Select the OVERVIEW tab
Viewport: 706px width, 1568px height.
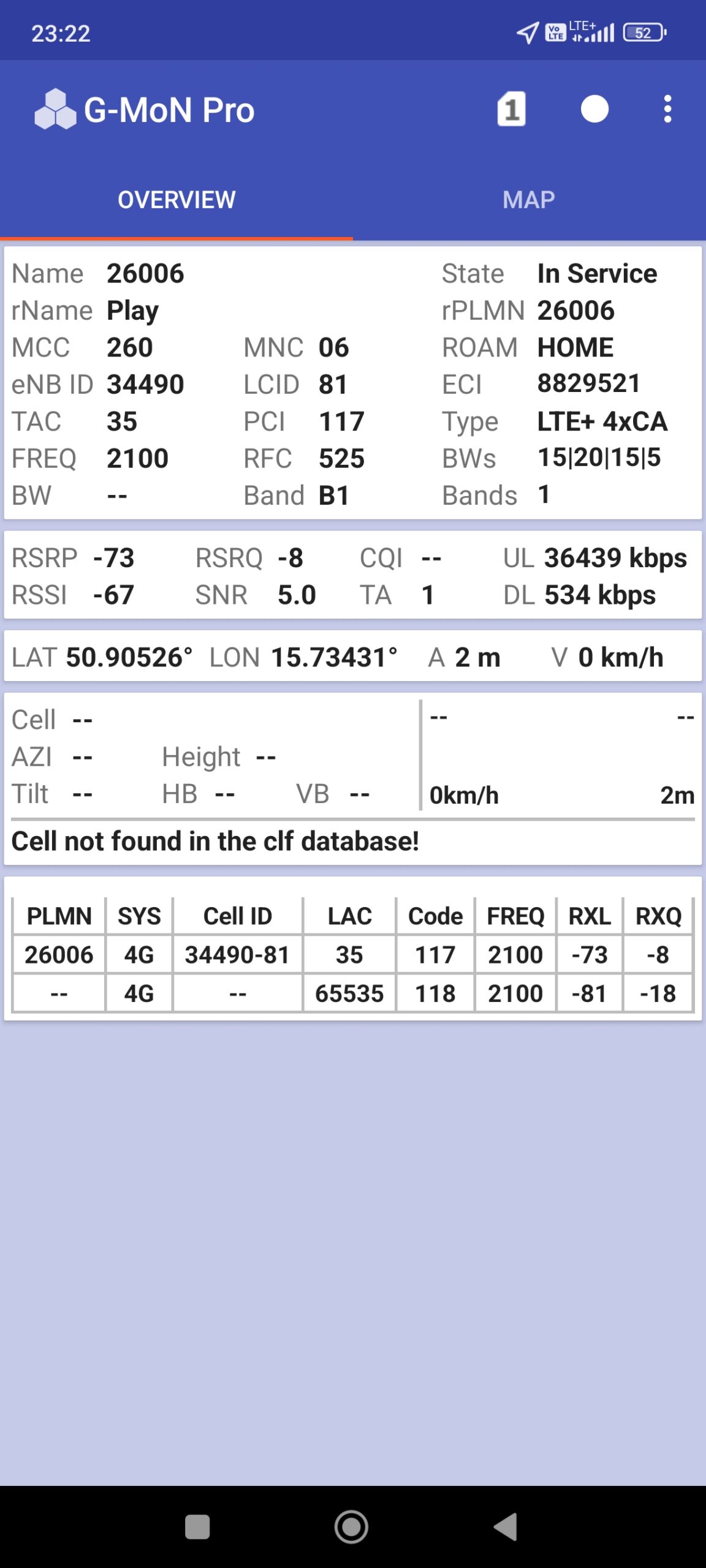(x=176, y=200)
